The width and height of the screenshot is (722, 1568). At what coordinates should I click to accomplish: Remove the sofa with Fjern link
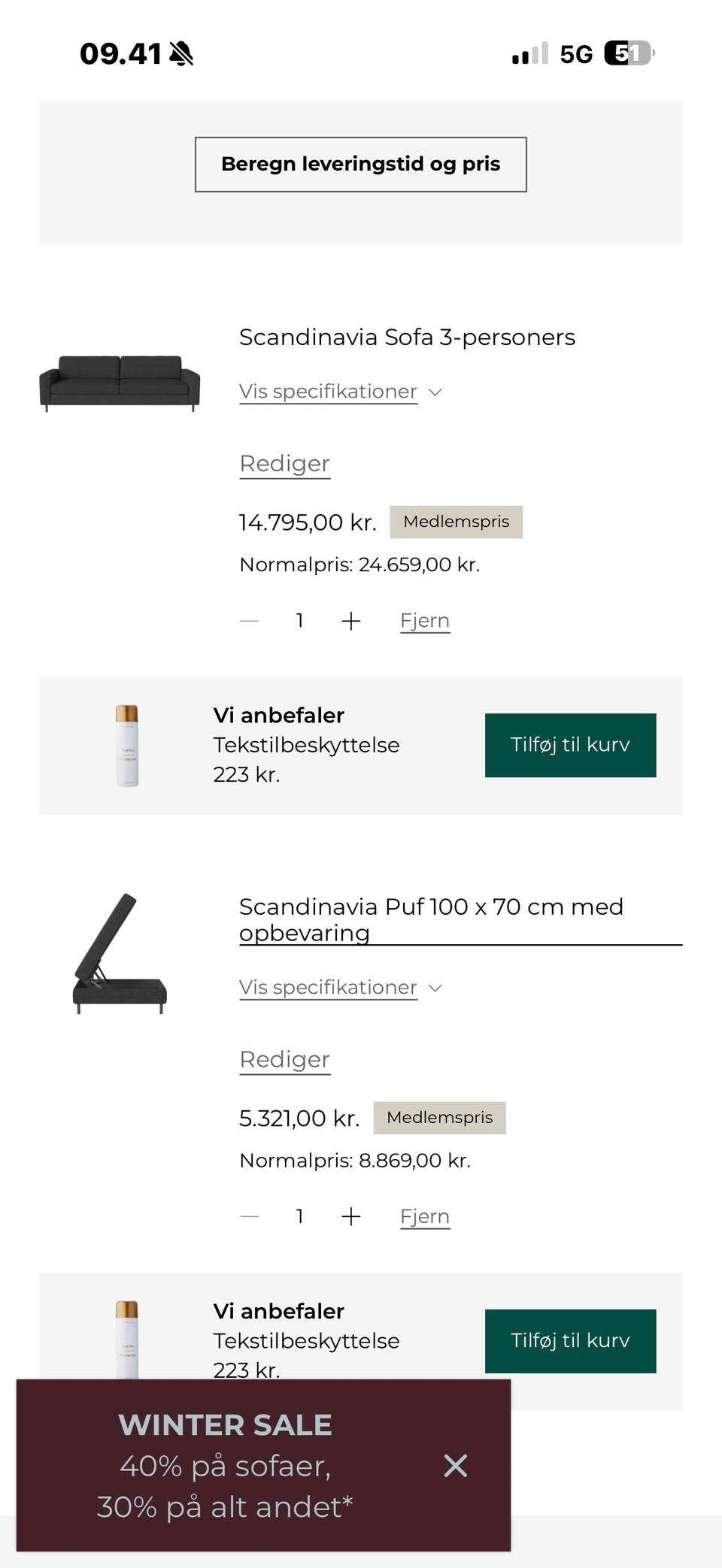[x=424, y=620]
